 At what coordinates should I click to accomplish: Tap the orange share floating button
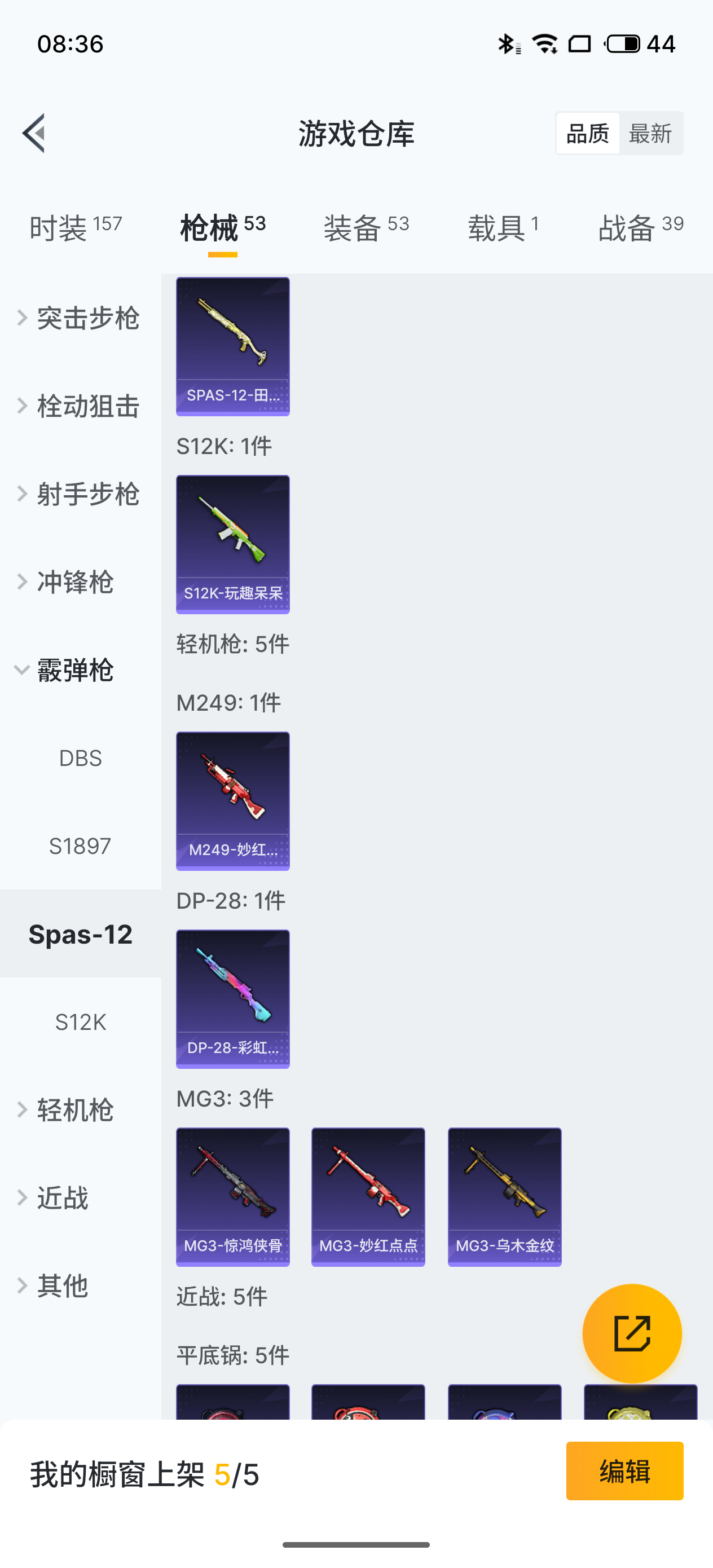pyautogui.click(x=631, y=1333)
